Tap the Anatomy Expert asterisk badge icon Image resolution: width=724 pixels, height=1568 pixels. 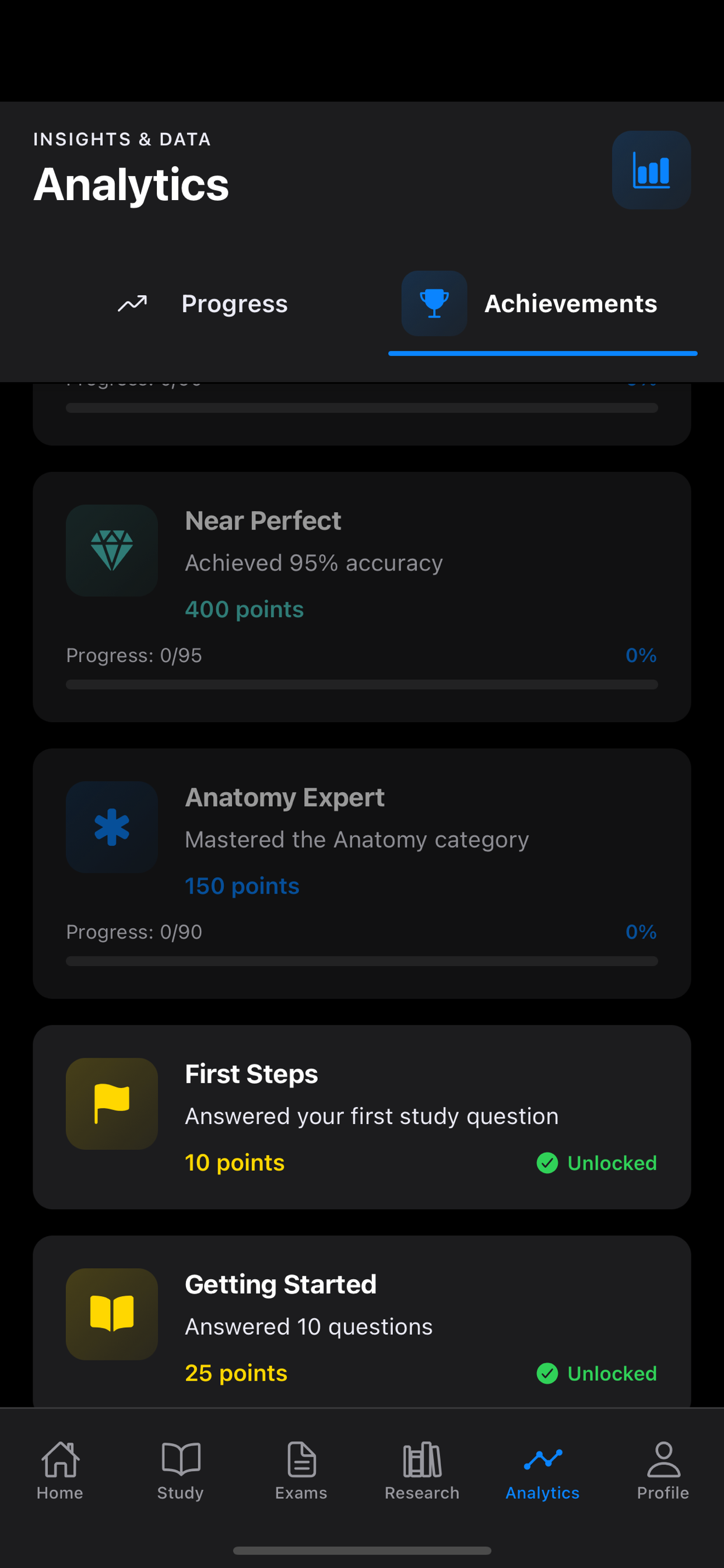(111, 827)
